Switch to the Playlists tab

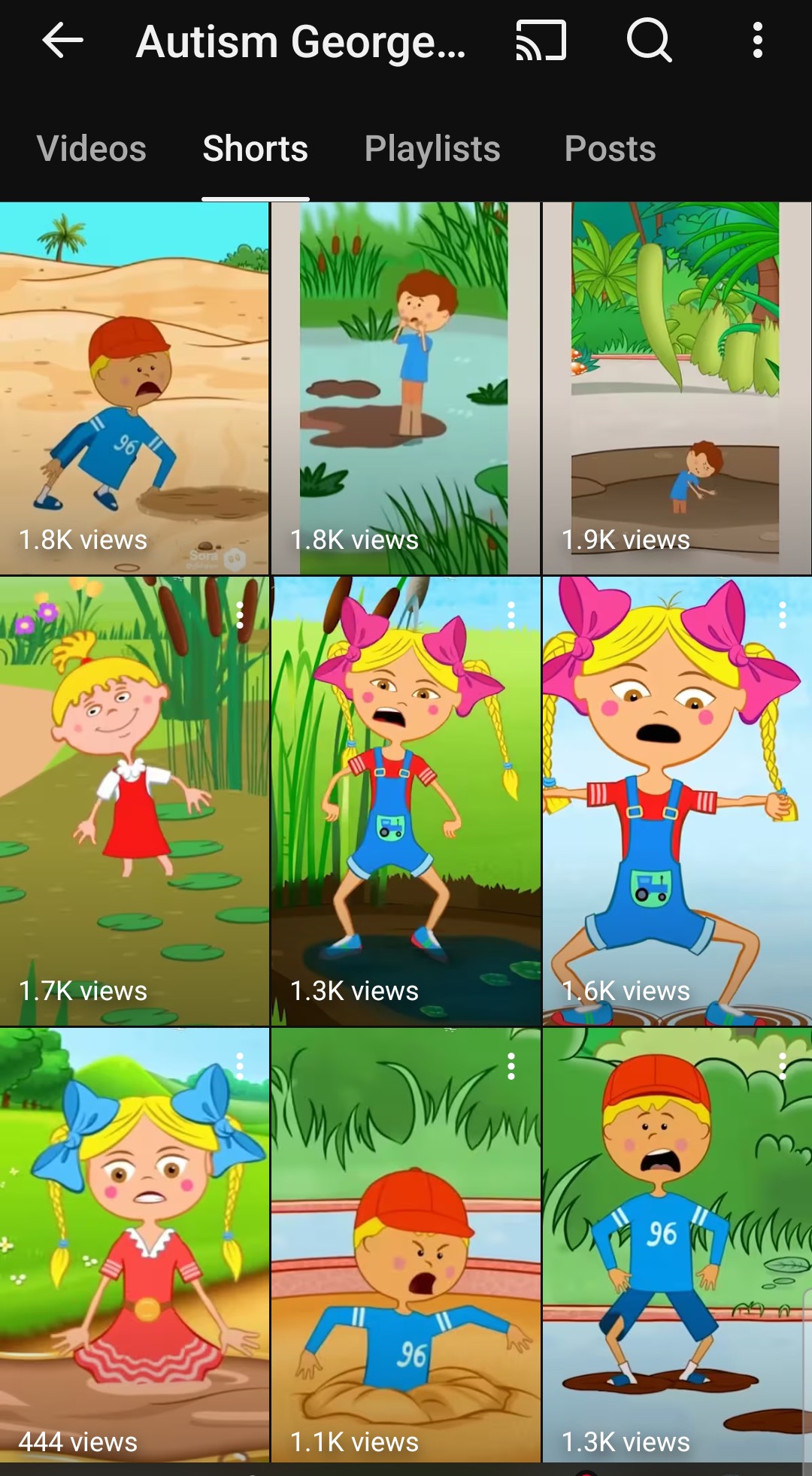click(432, 149)
